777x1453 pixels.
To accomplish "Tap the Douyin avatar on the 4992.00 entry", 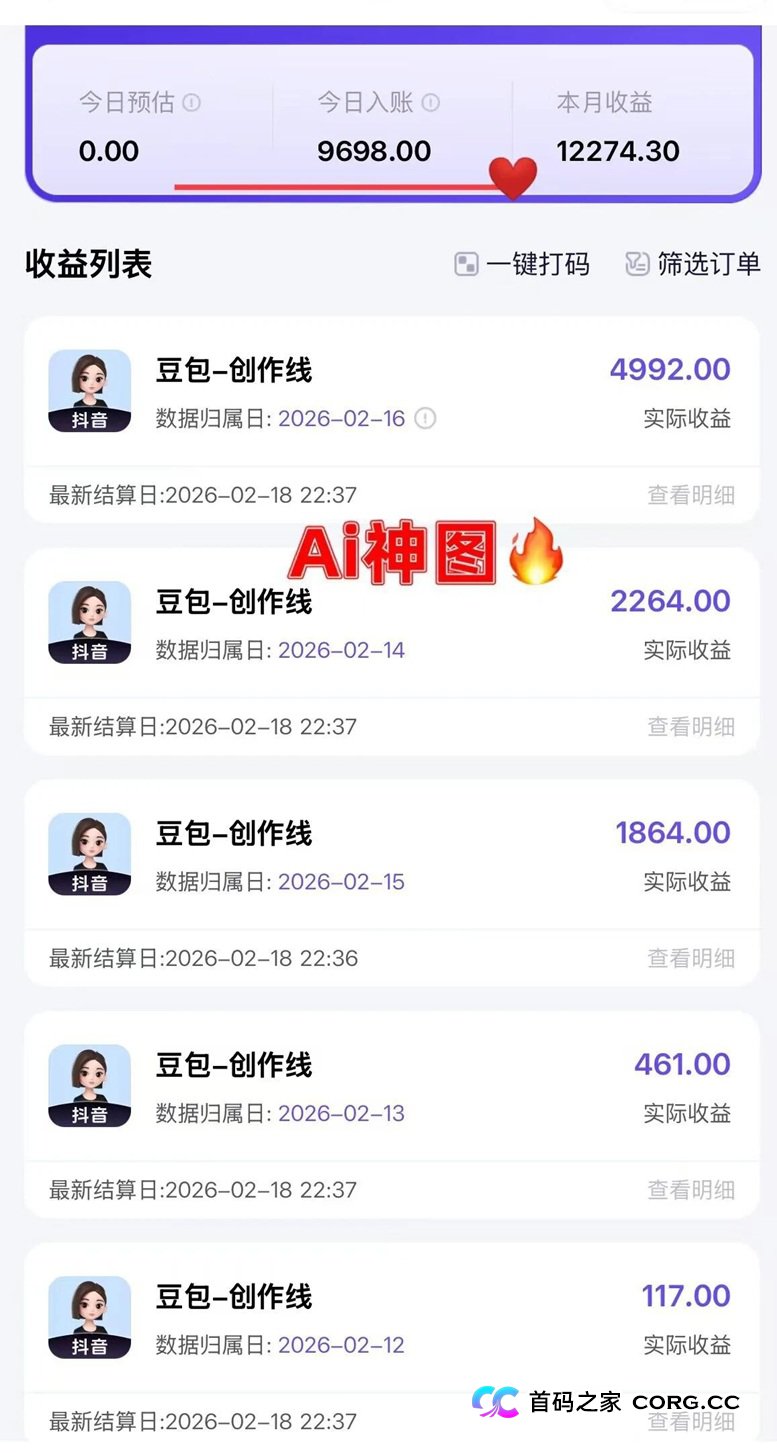I will pos(89,390).
